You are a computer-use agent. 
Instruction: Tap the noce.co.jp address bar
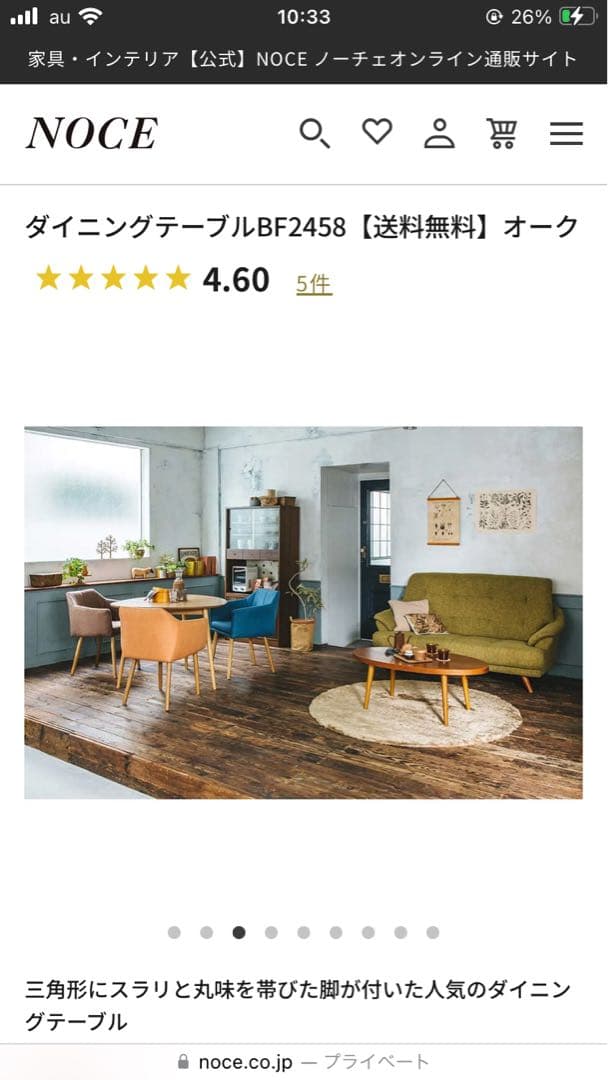click(x=304, y=1061)
